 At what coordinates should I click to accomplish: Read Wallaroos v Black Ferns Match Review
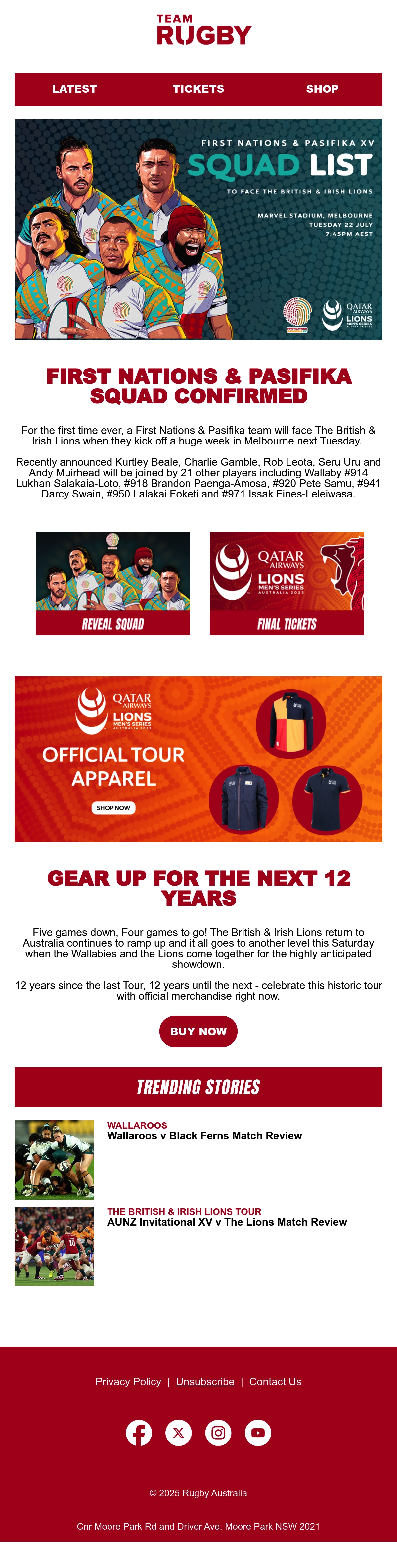[204, 1136]
